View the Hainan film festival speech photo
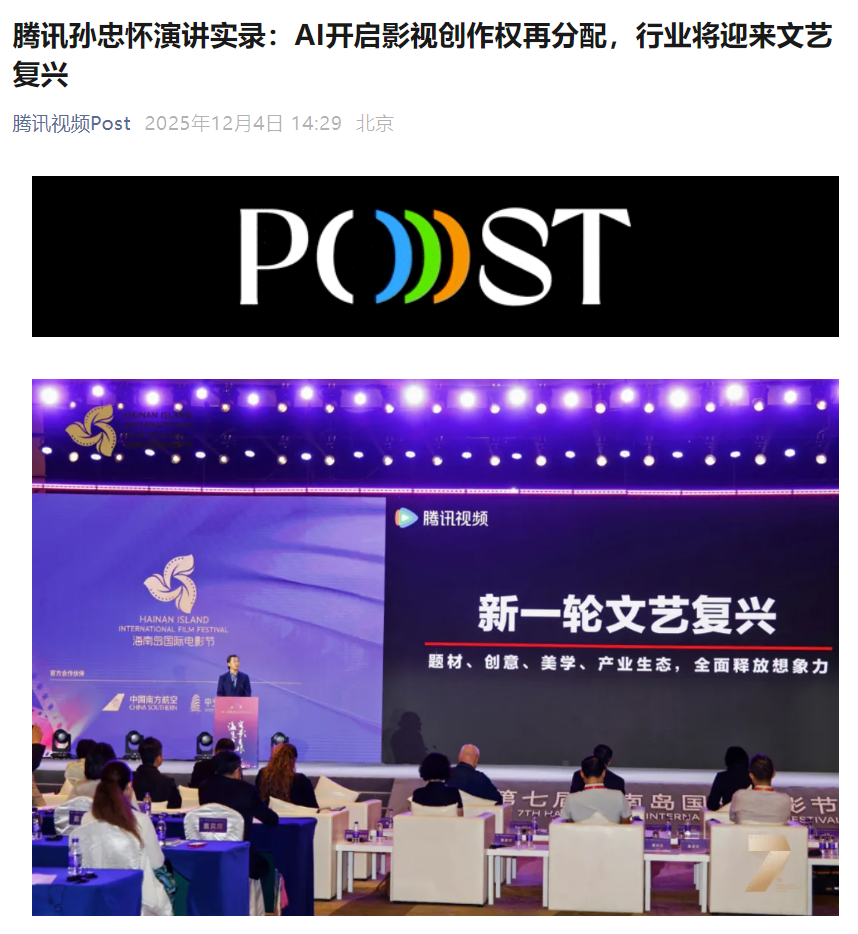The image size is (858, 934). click(435, 647)
